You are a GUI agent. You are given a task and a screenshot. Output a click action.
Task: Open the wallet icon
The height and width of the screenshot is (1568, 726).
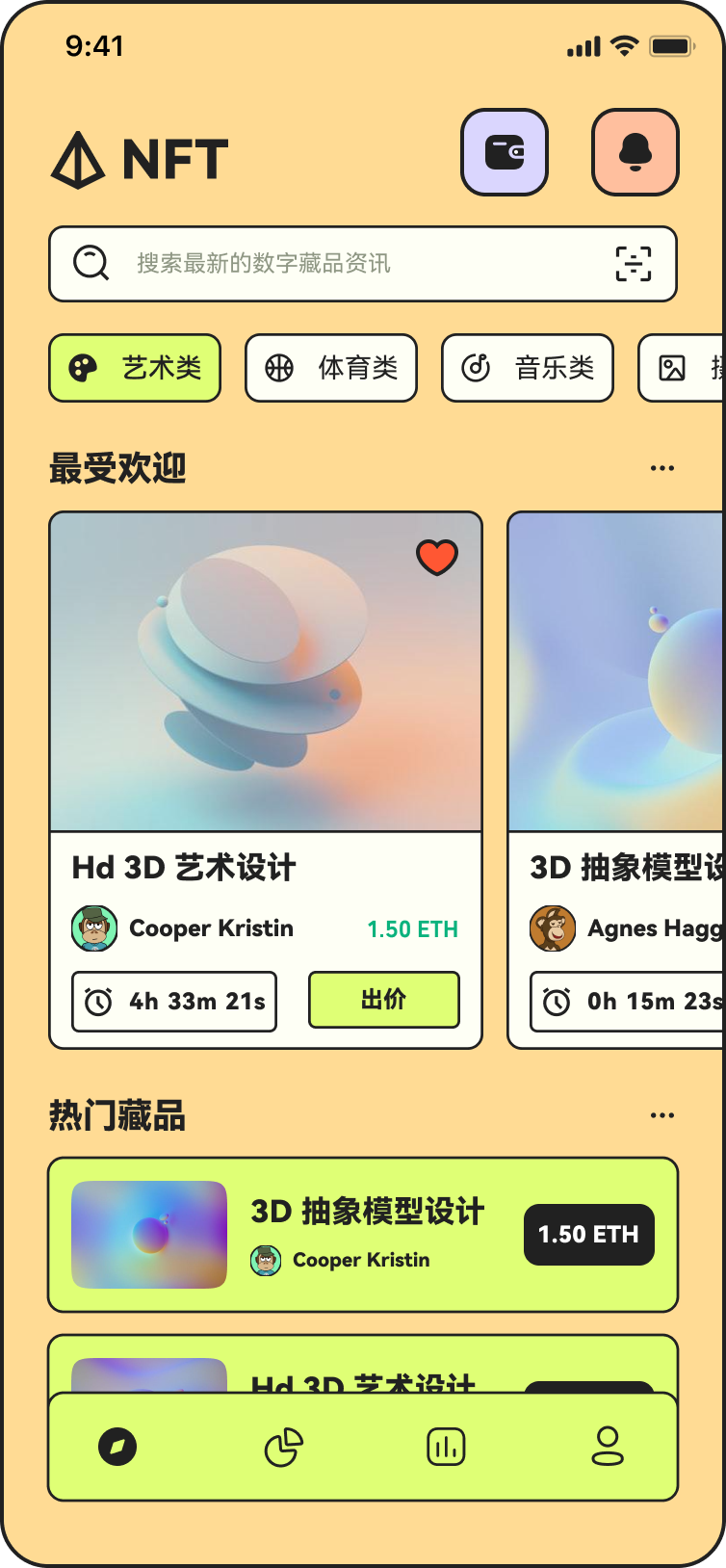tap(505, 152)
